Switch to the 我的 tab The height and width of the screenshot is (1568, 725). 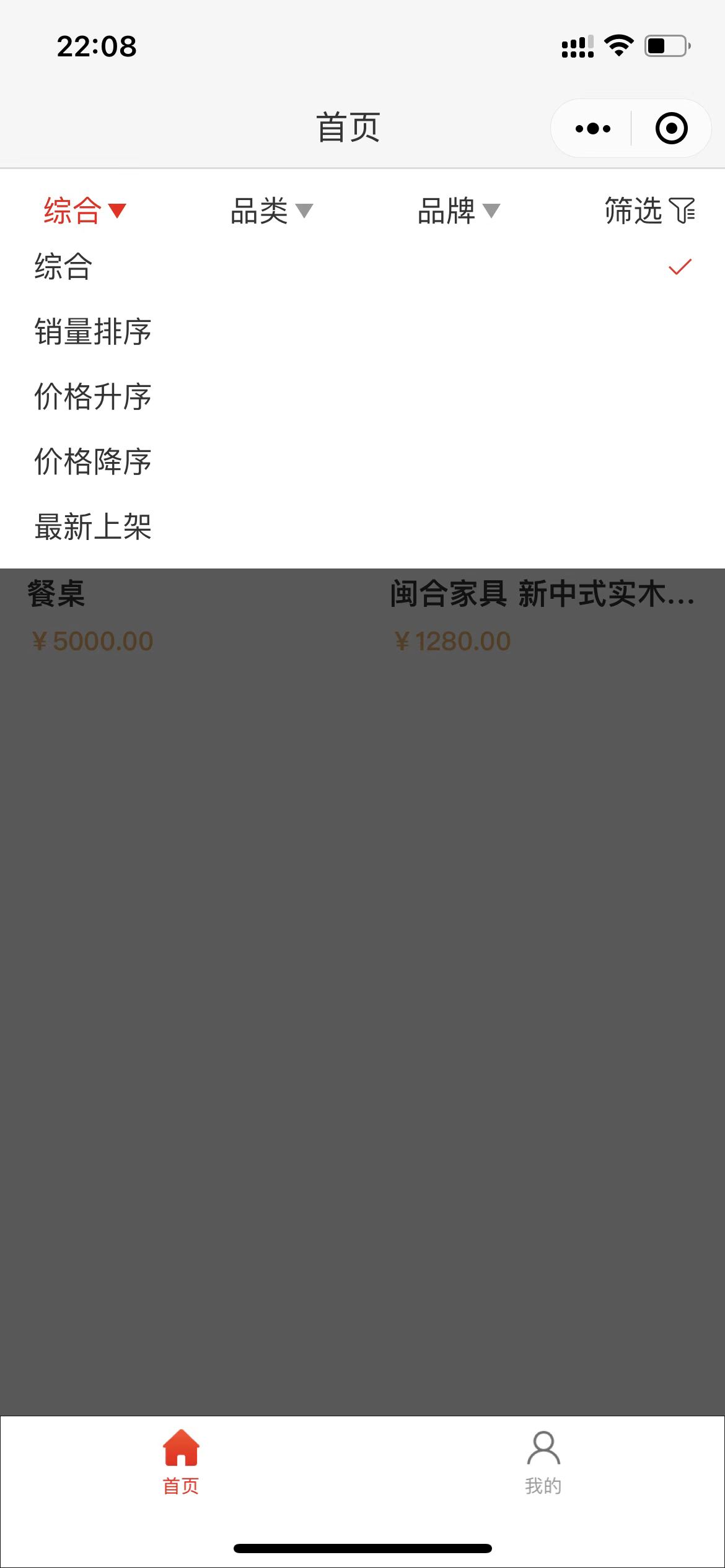pos(543,1463)
